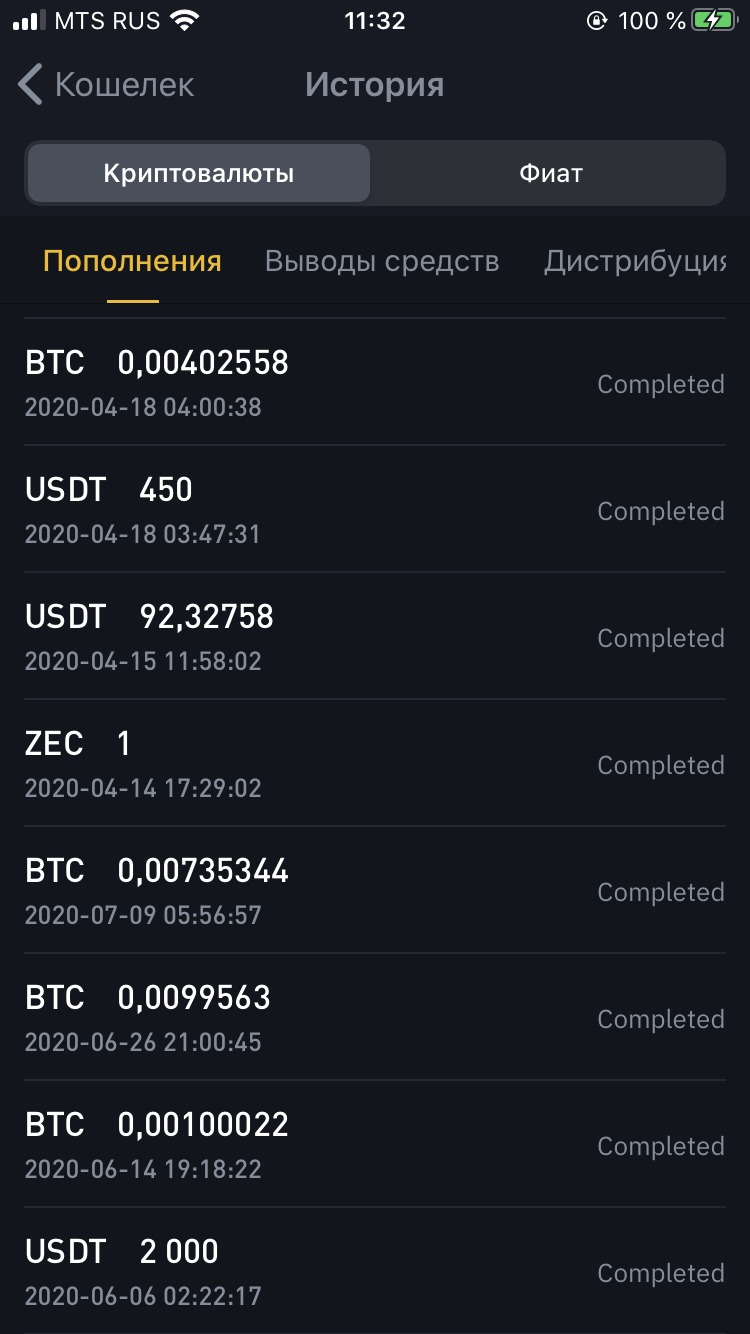Open the BTC 0,00100022 deposit

click(375, 1145)
